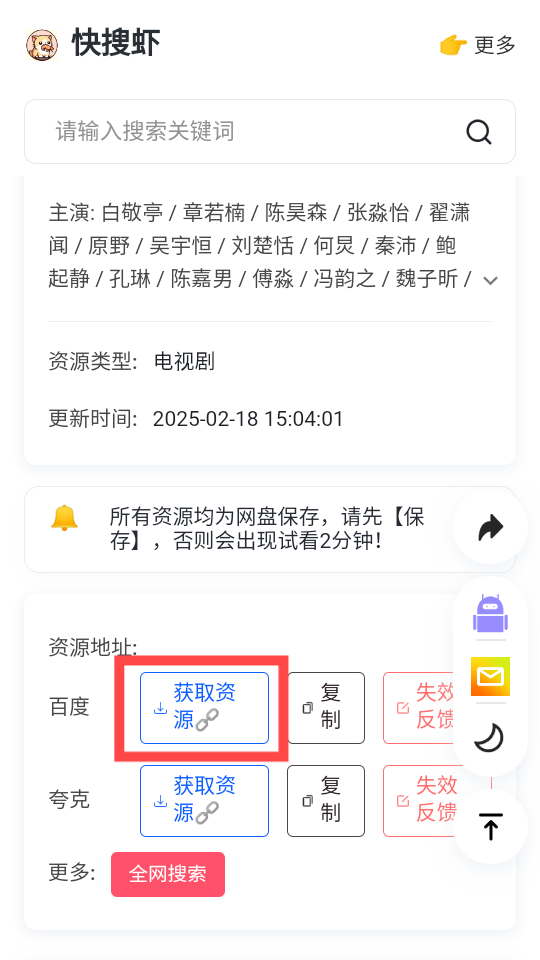Copy the 百度 resource address

click(x=326, y=708)
